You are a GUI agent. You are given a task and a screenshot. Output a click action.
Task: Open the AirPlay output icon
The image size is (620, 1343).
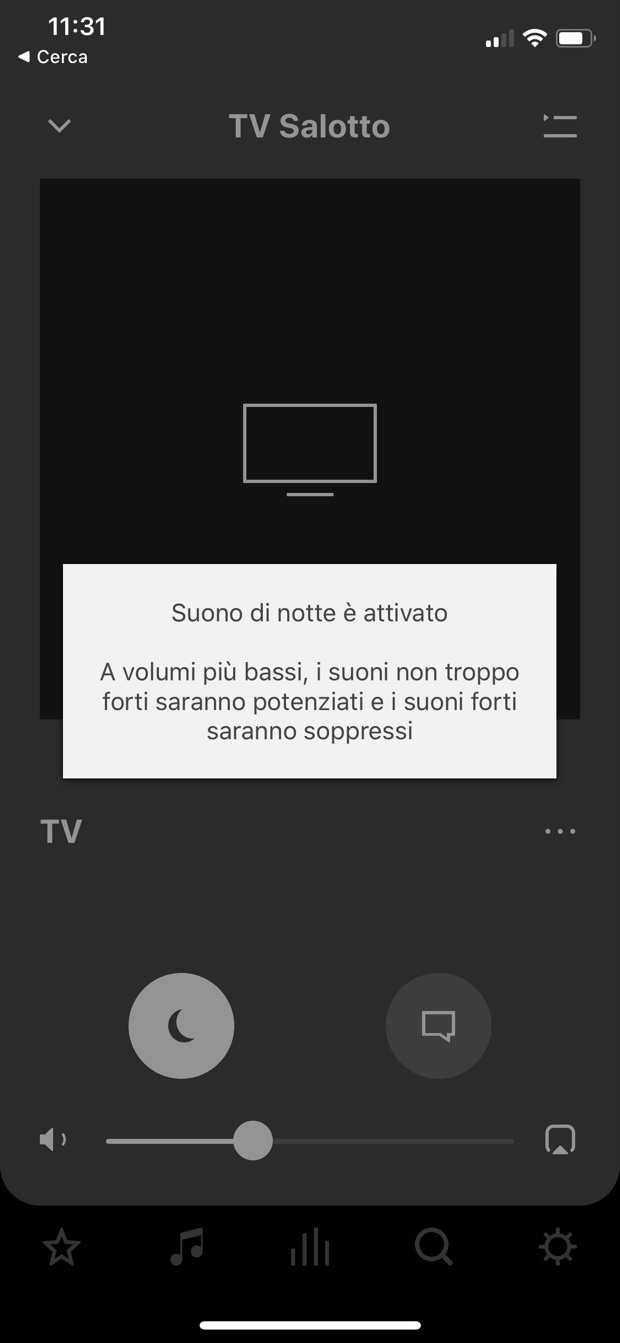(560, 1140)
